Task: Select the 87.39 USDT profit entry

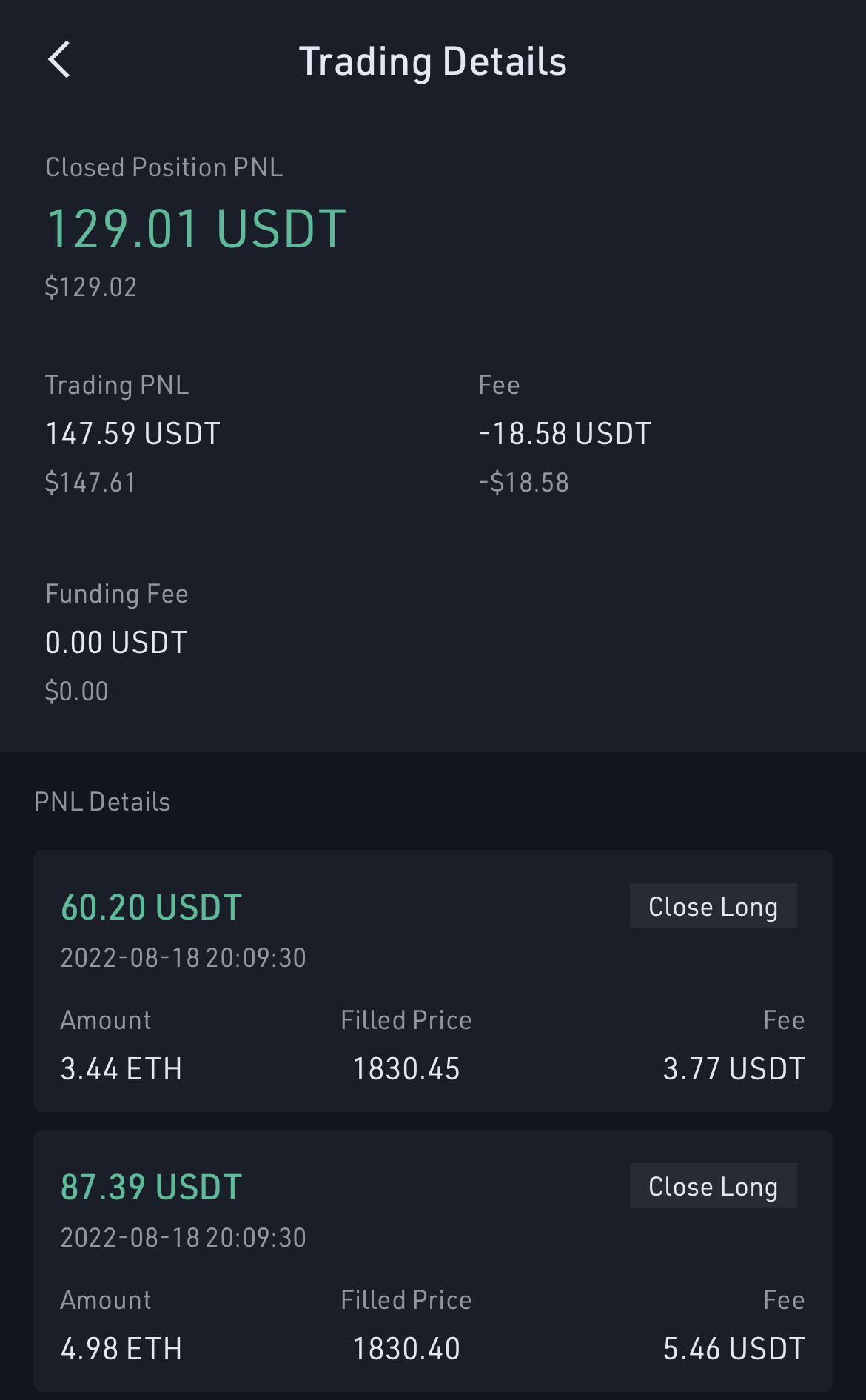Action: [152, 1186]
